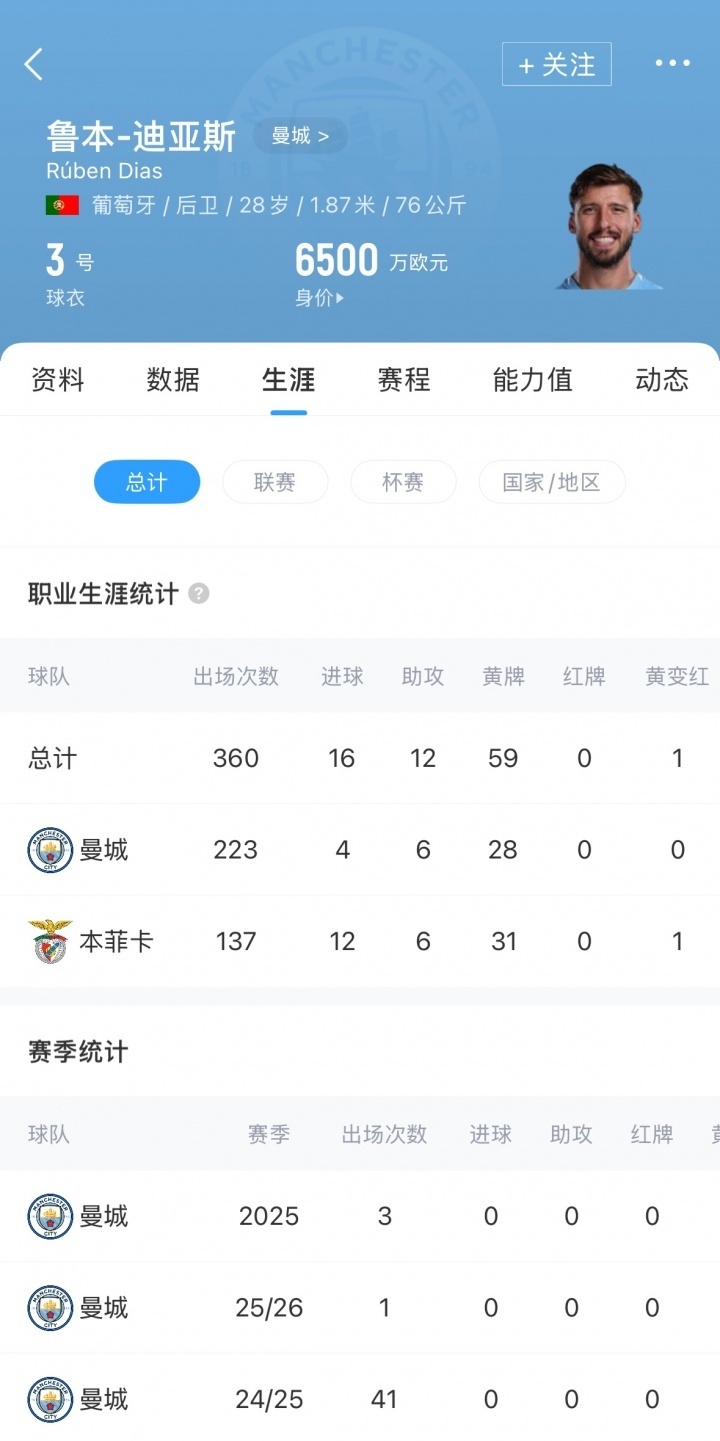
Task: Follow Rúben Dias with the 关注 button
Action: click(x=556, y=64)
